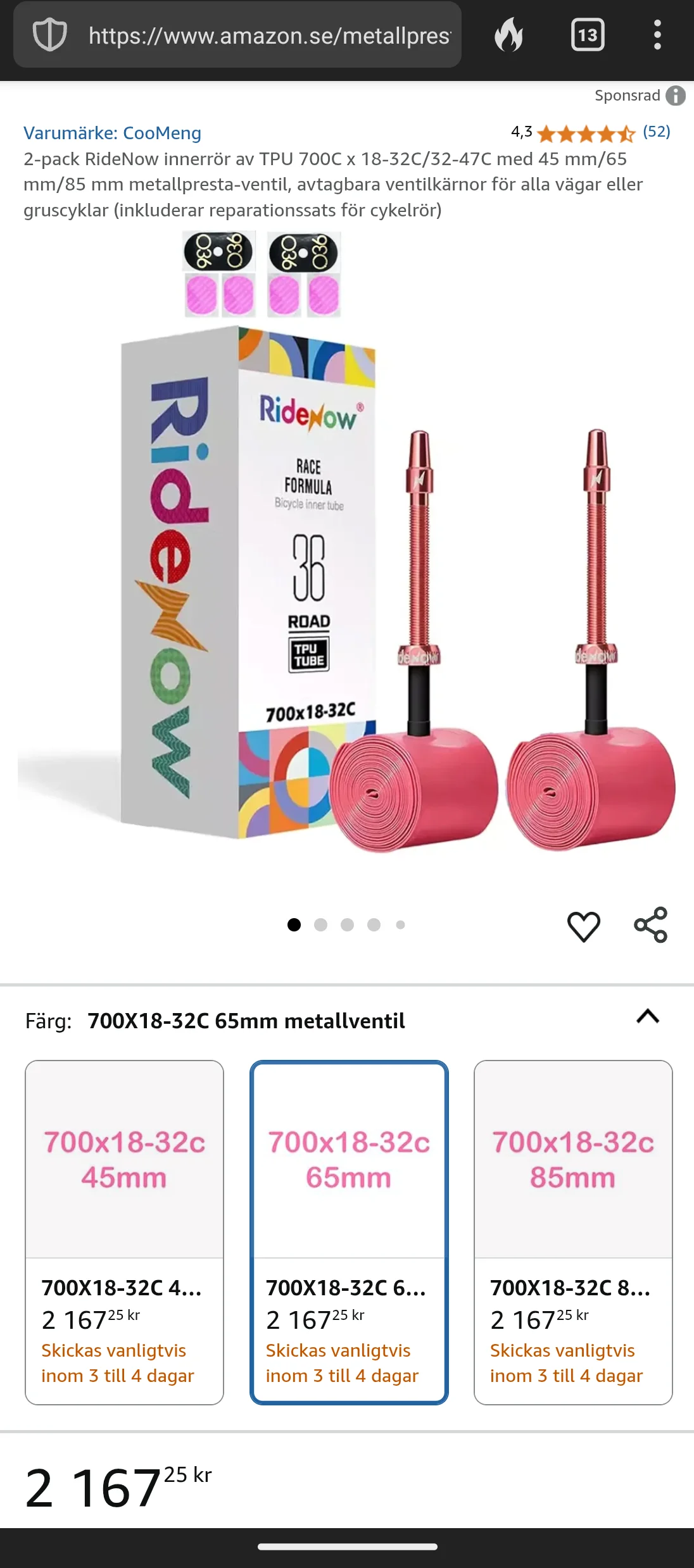Open the browser overflow menu
Image resolution: width=694 pixels, height=1568 pixels.
click(x=657, y=35)
